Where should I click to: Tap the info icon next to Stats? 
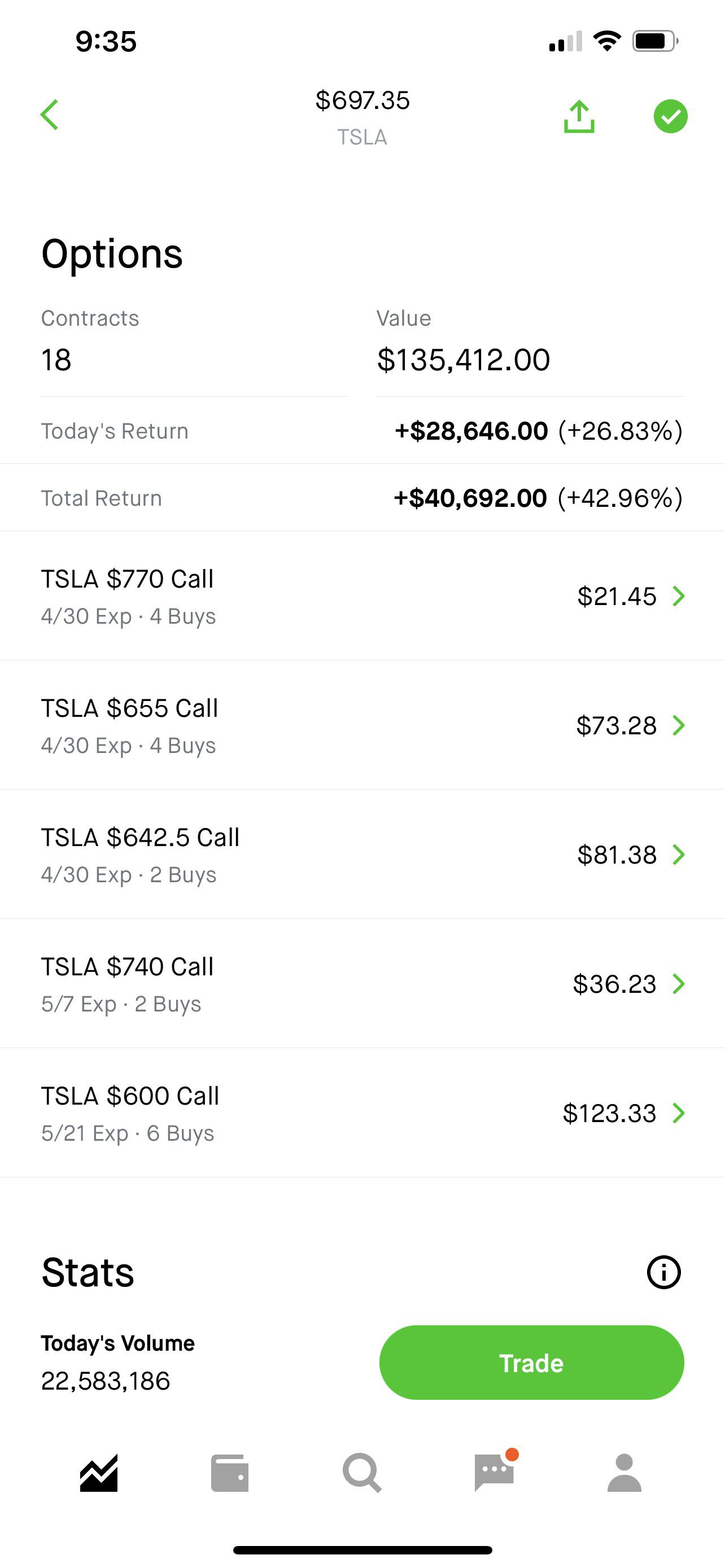[x=664, y=1272]
